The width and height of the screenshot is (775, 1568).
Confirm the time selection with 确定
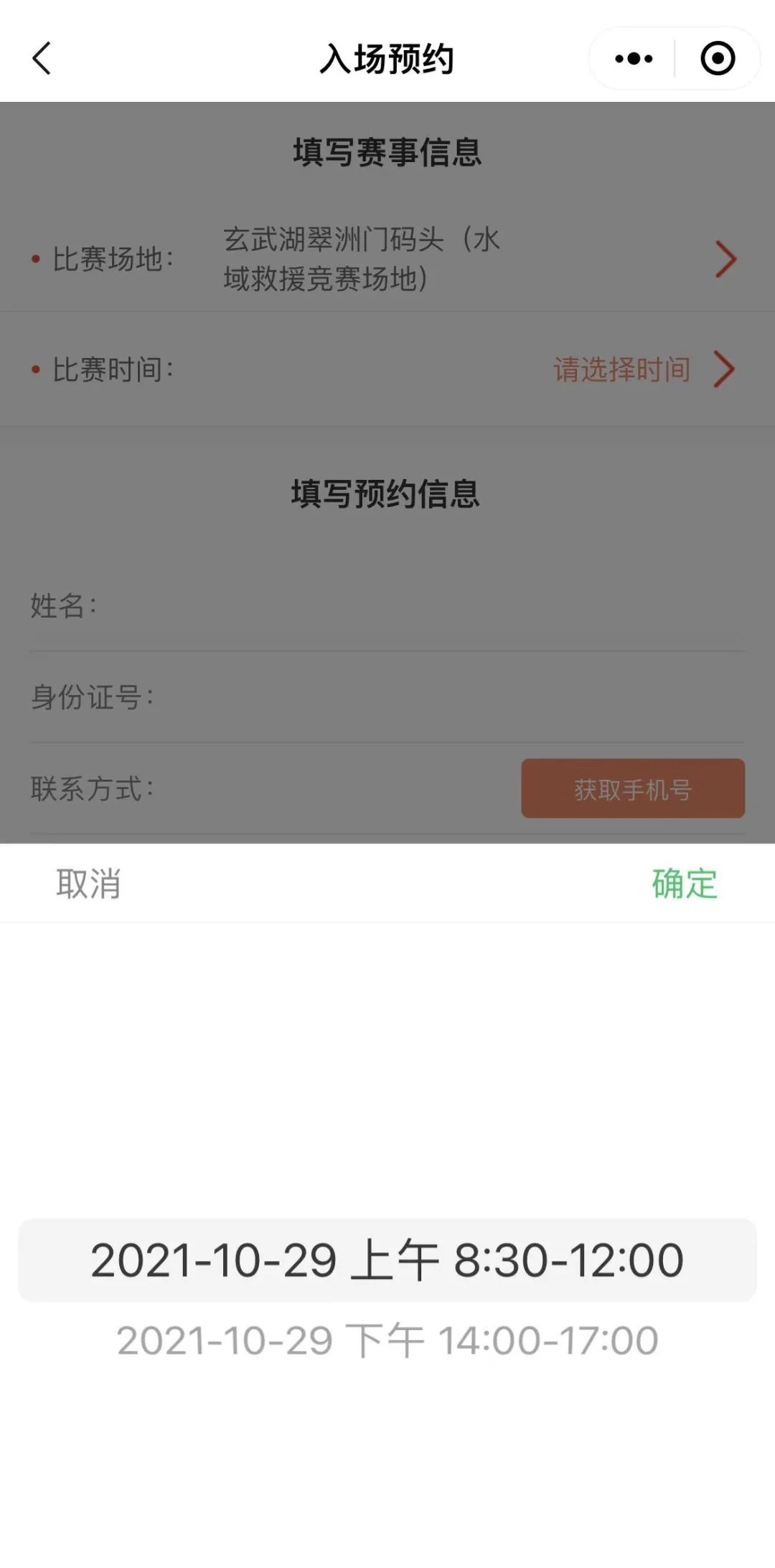[684, 884]
